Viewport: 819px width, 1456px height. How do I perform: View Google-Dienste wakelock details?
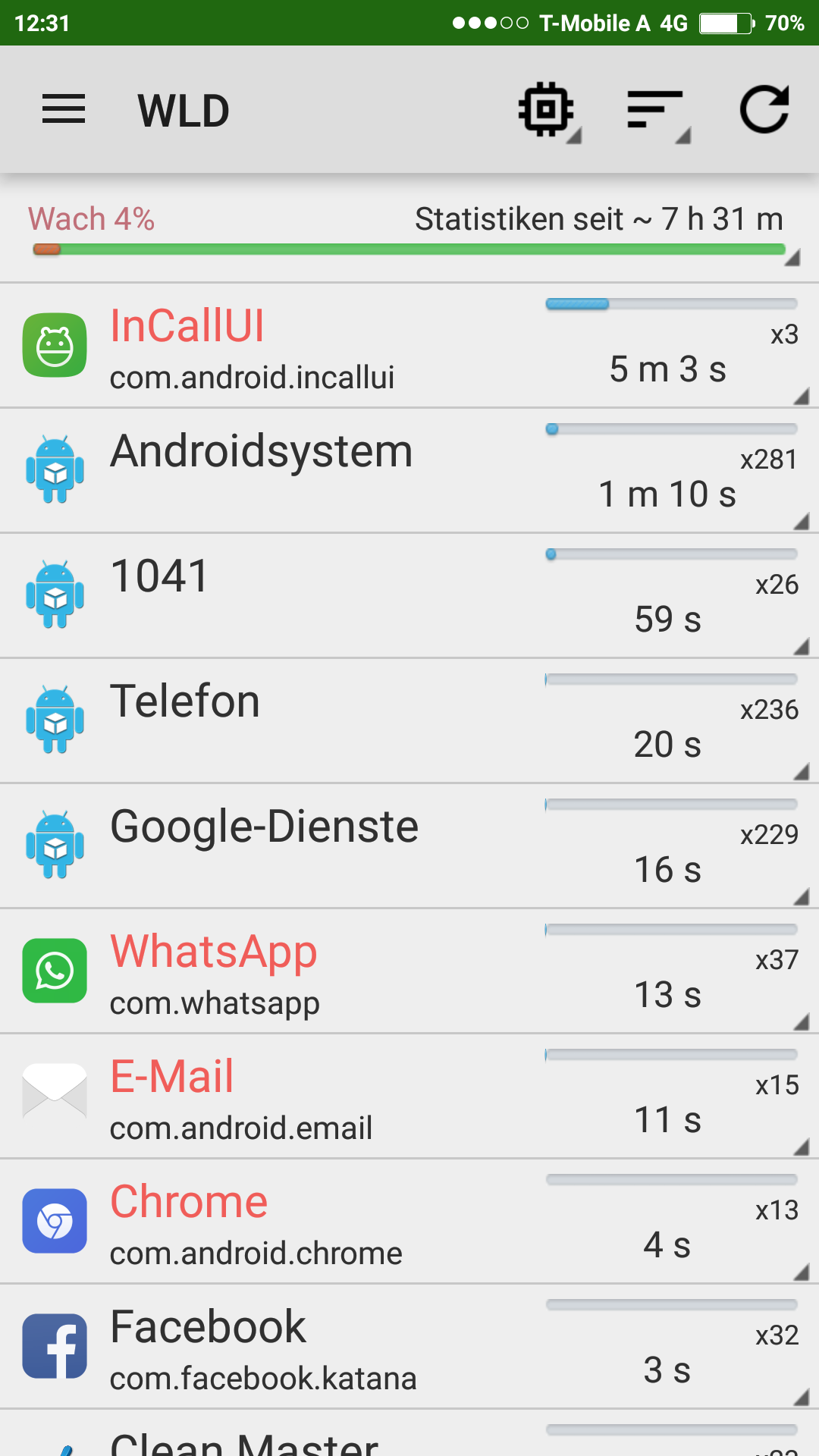[409, 846]
